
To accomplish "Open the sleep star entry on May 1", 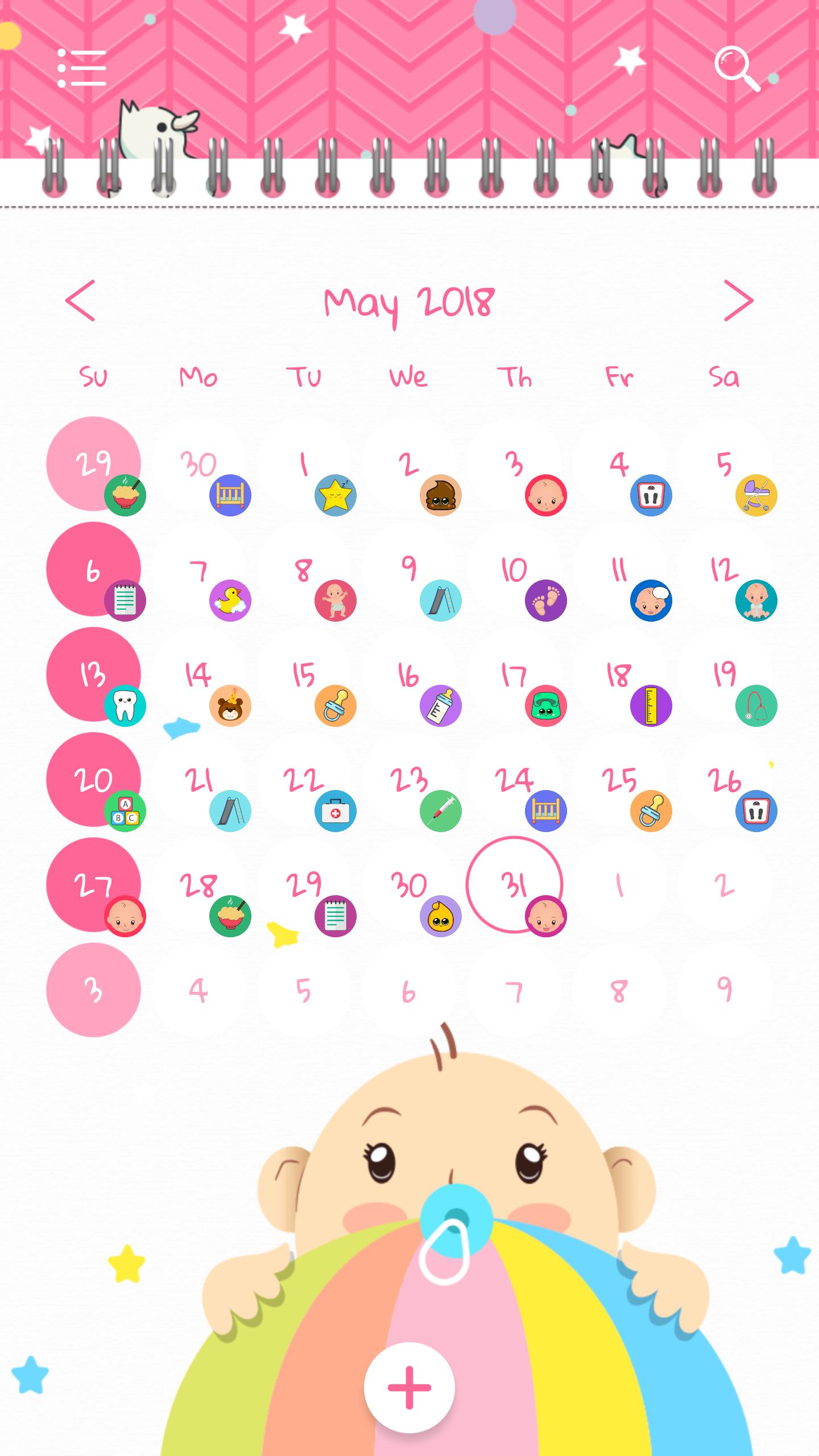I will pyautogui.click(x=335, y=496).
